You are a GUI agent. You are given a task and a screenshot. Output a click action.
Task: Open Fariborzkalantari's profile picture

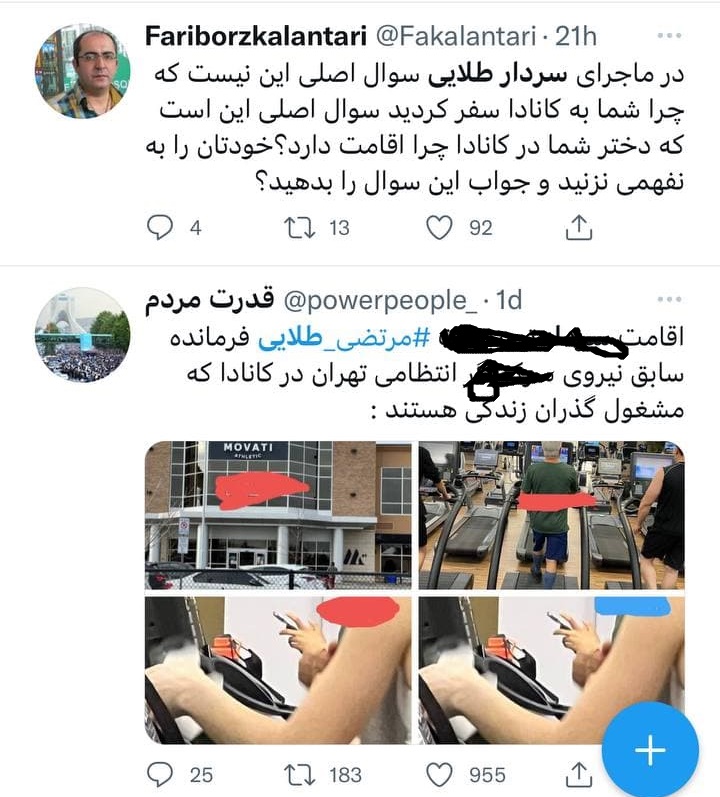point(83,71)
